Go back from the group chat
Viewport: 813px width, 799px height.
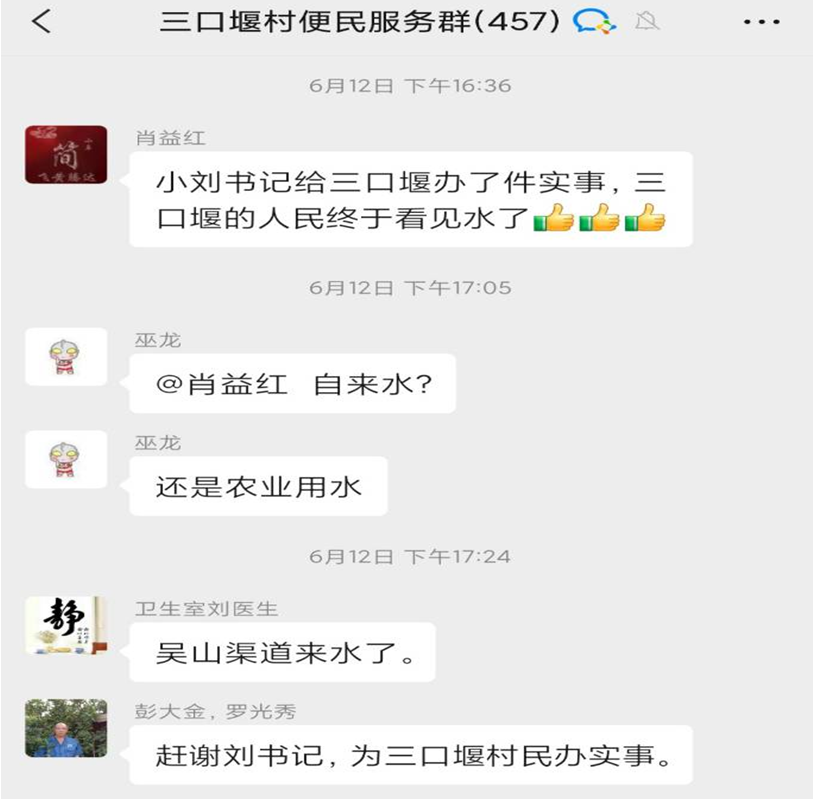pos(41,22)
